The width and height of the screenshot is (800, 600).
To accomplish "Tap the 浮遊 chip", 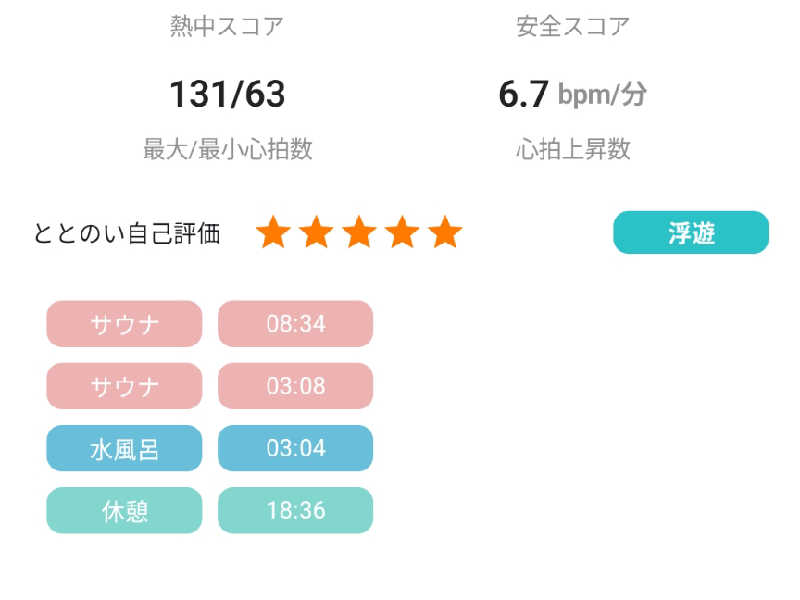I will tap(691, 233).
